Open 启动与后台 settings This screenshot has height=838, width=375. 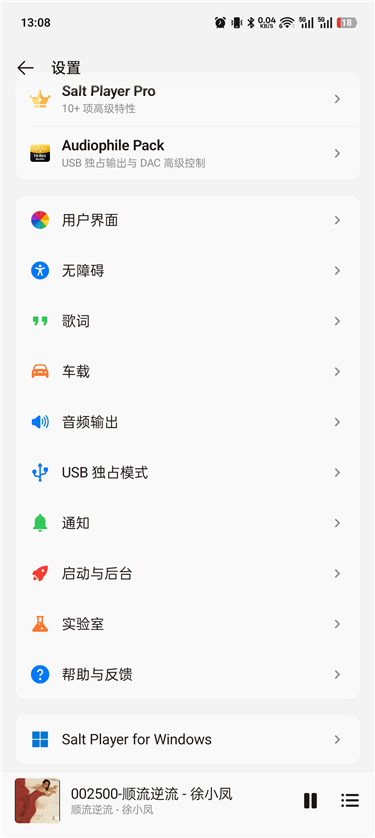188,573
